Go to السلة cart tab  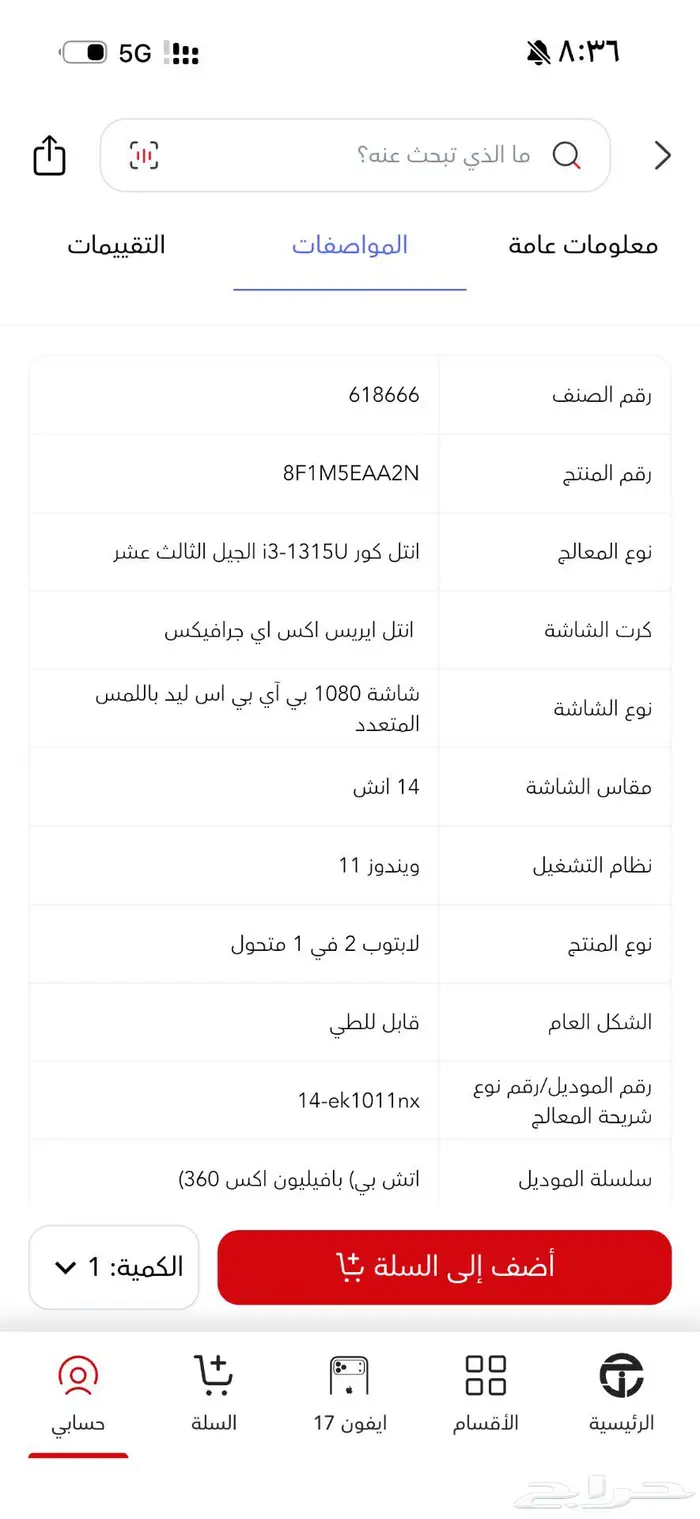pos(213,1393)
